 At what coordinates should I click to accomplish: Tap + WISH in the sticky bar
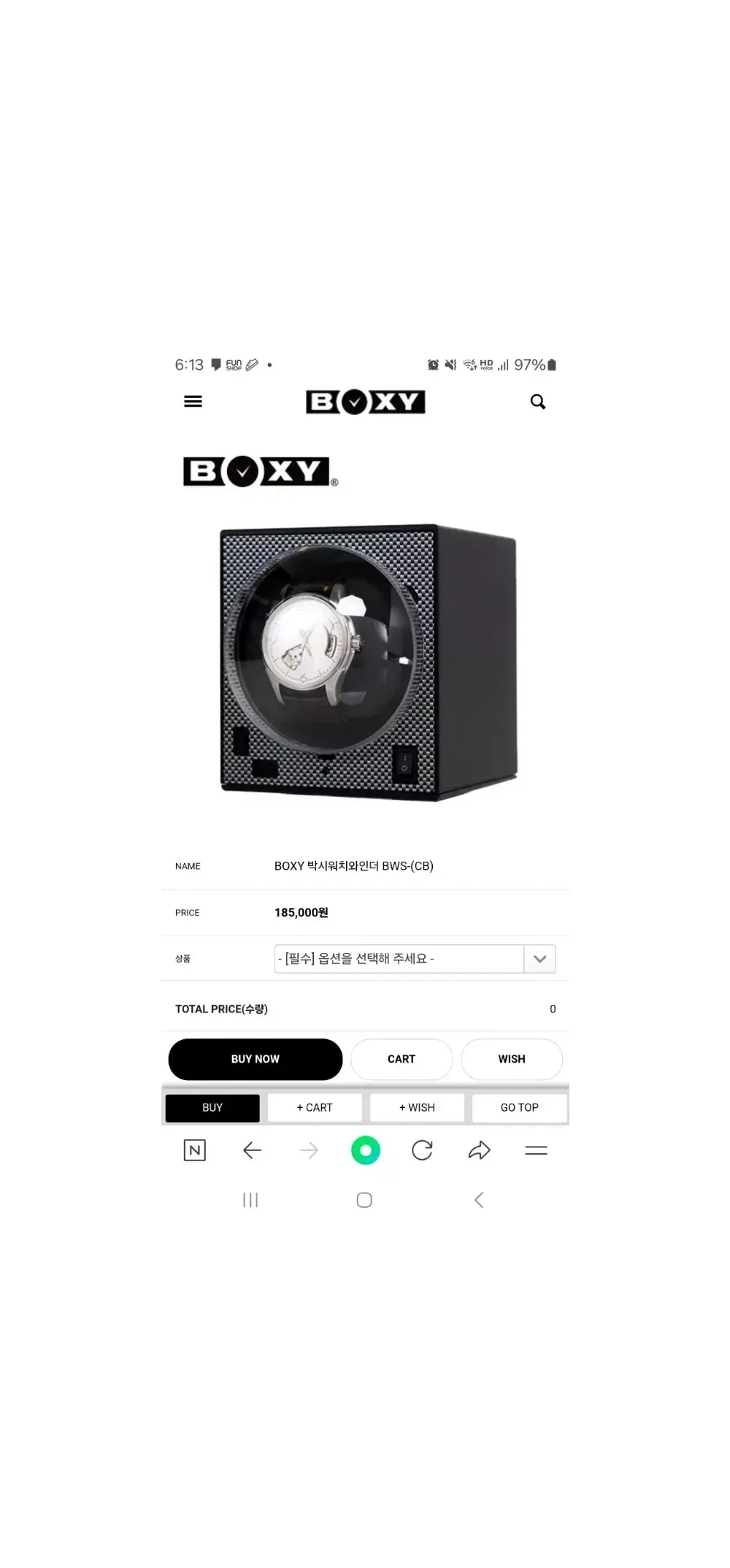[417, 1108]
